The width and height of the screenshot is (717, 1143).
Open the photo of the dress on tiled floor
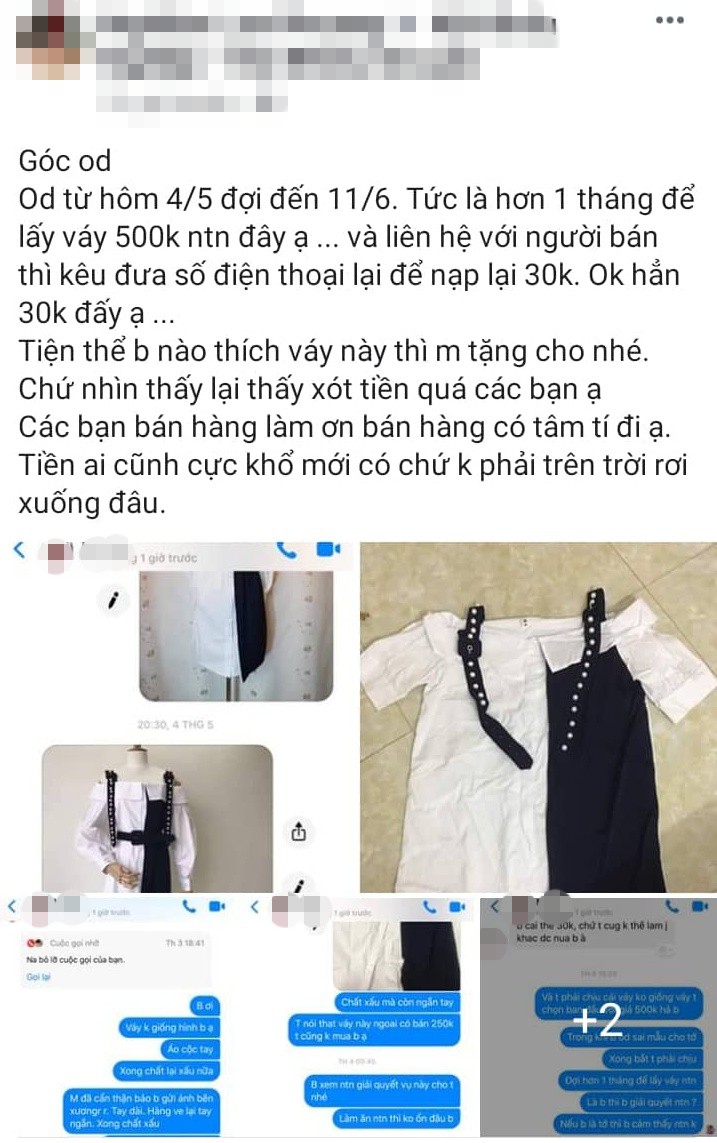pos(538,716)
